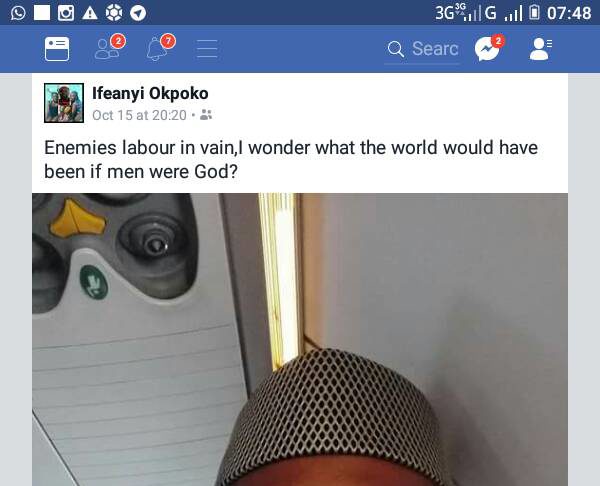Open the hamburger menu tab
This screenshot has width=600, height=486.
(207, 49)
